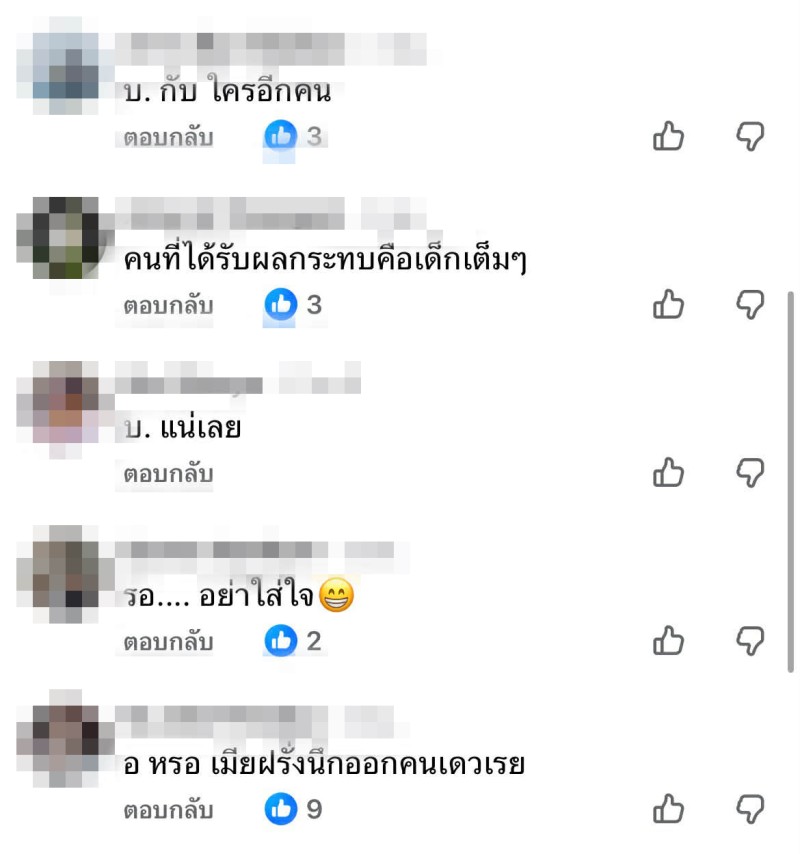Image resolution: width=800 pixels, height=854 pixels.
Task: Dislike the comment 'บ. กับ ใครอีกคน'
Action: click(x=750, y=137)
